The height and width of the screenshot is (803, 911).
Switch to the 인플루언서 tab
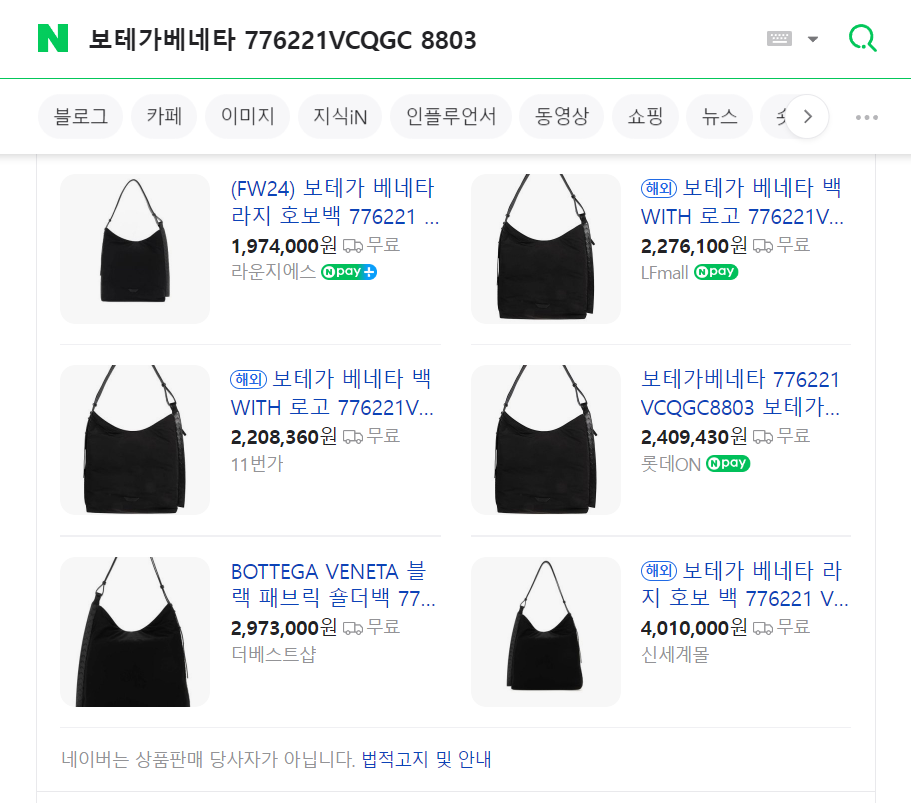pos(451,117)
